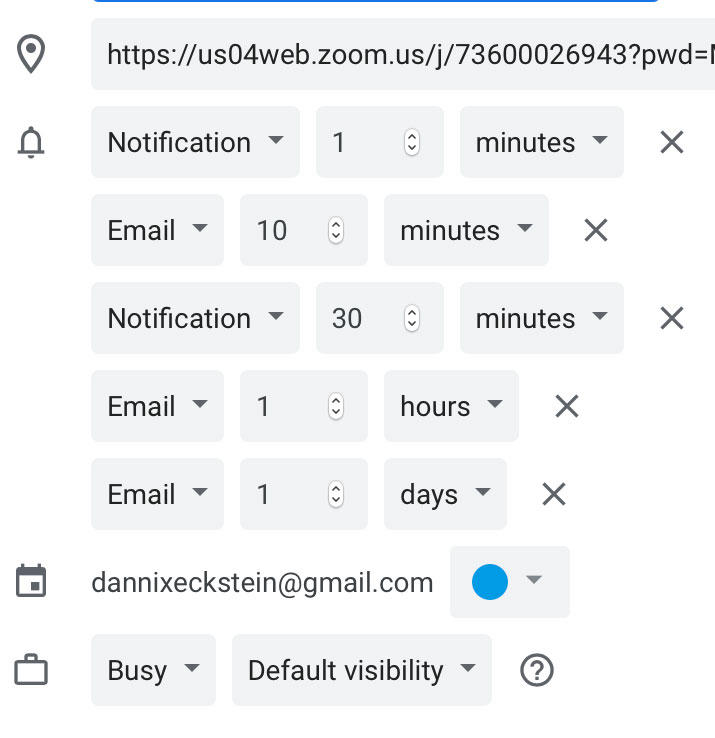This screenshot has height=738, width=715.
Task: Remove the 1 days email reminder
Action: [553, 494]
